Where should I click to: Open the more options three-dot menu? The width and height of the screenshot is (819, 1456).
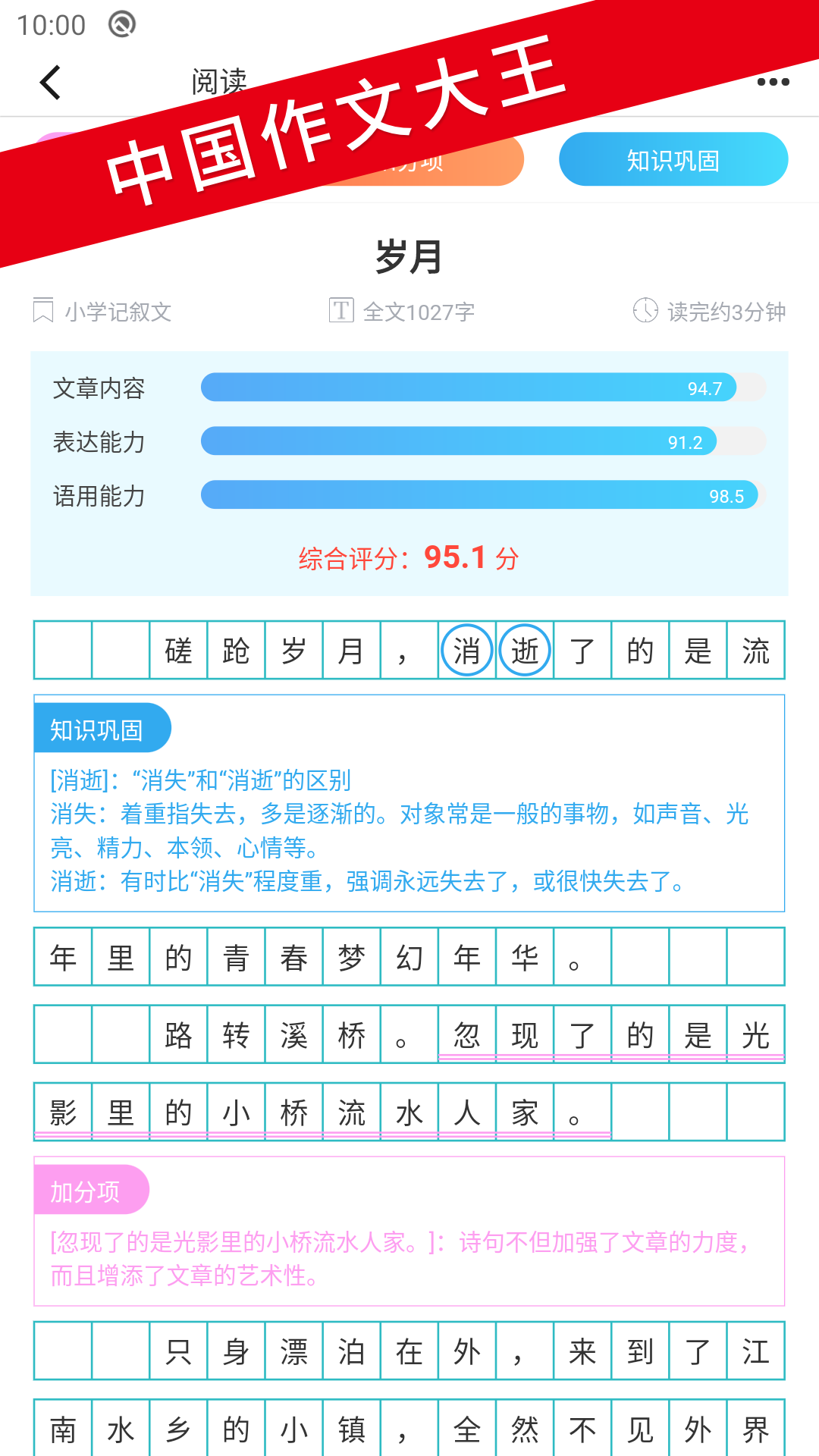(x=771, y=82)
